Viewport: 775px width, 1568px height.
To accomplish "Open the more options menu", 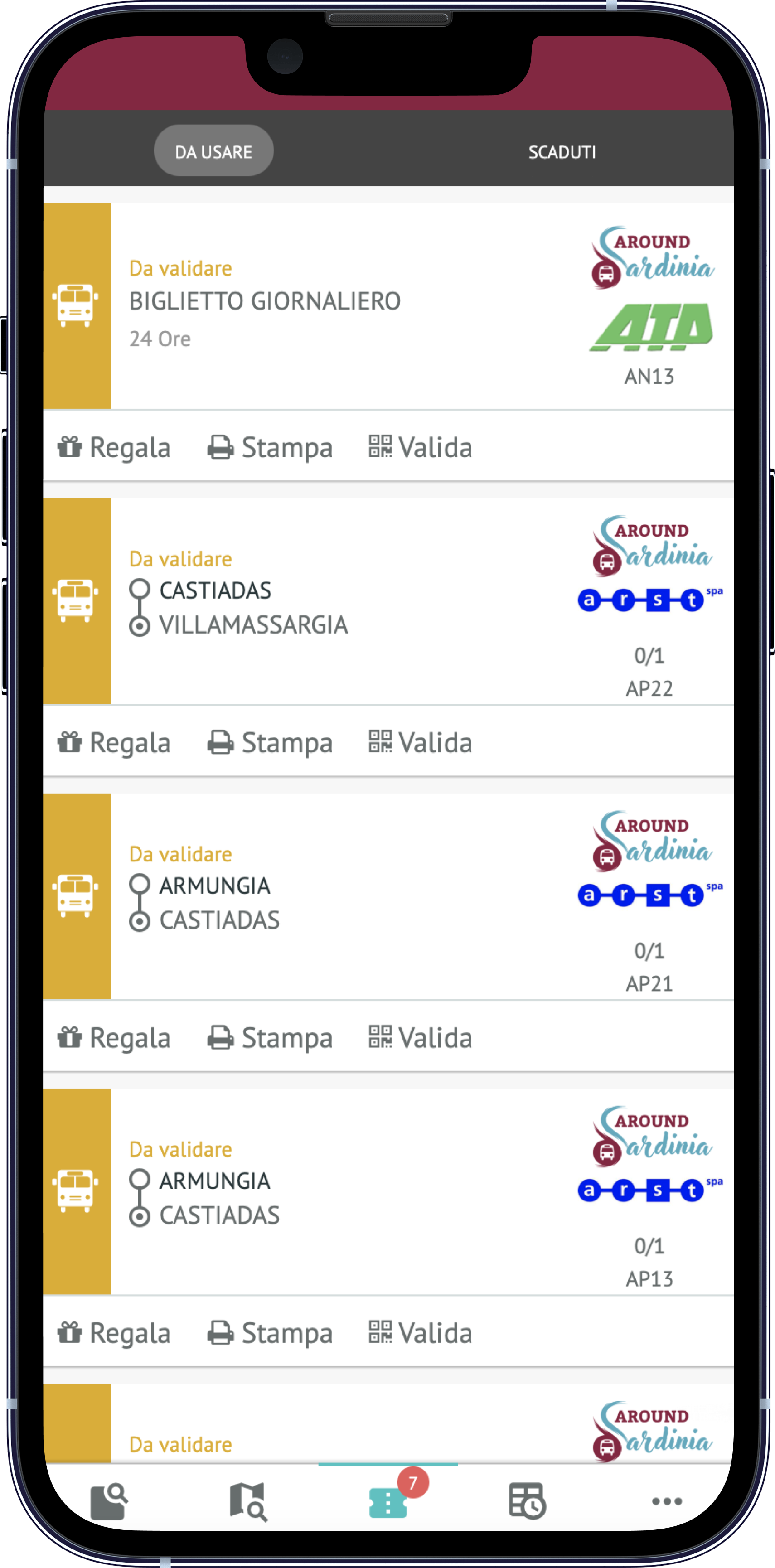I will tap(667, 1501).
